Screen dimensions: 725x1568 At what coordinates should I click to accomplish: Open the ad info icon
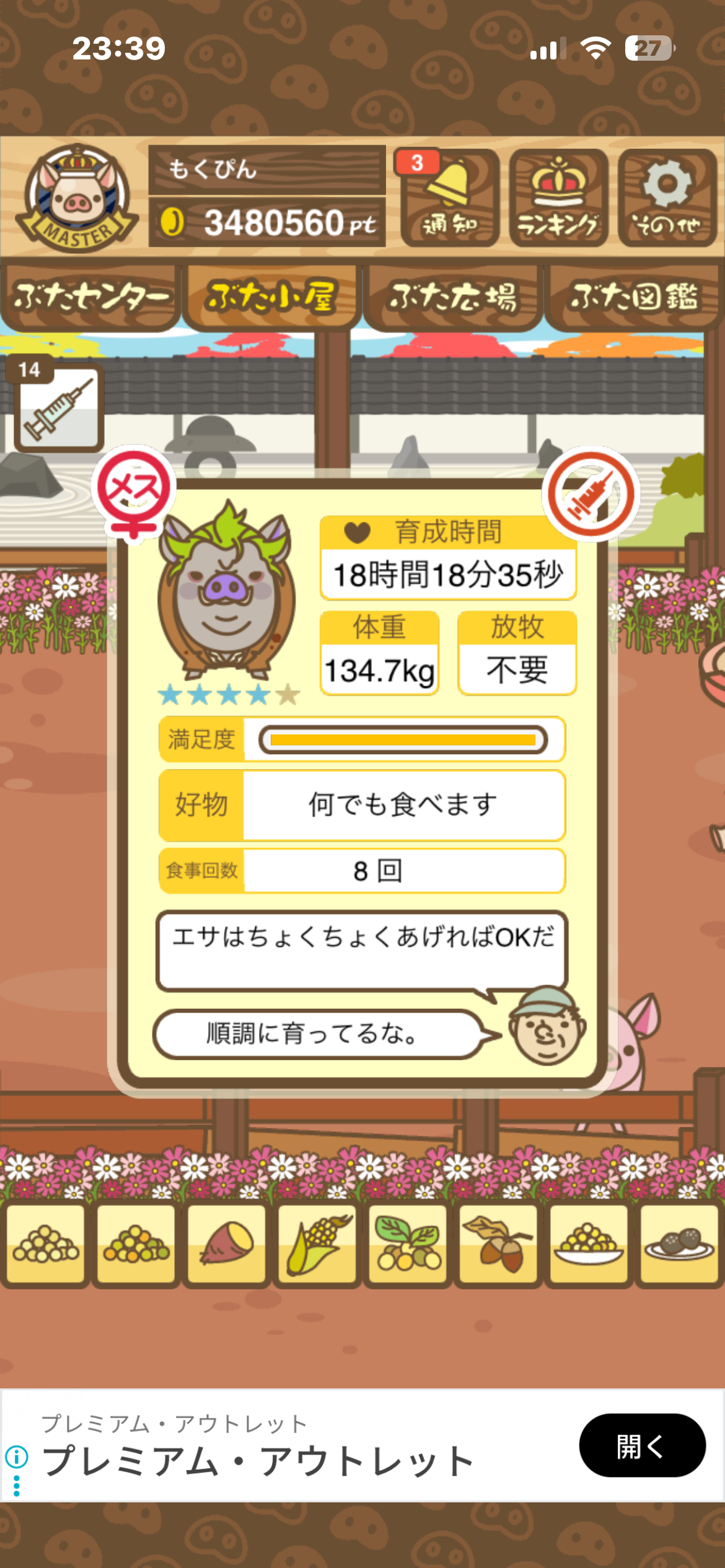[x=17, y=1456]
